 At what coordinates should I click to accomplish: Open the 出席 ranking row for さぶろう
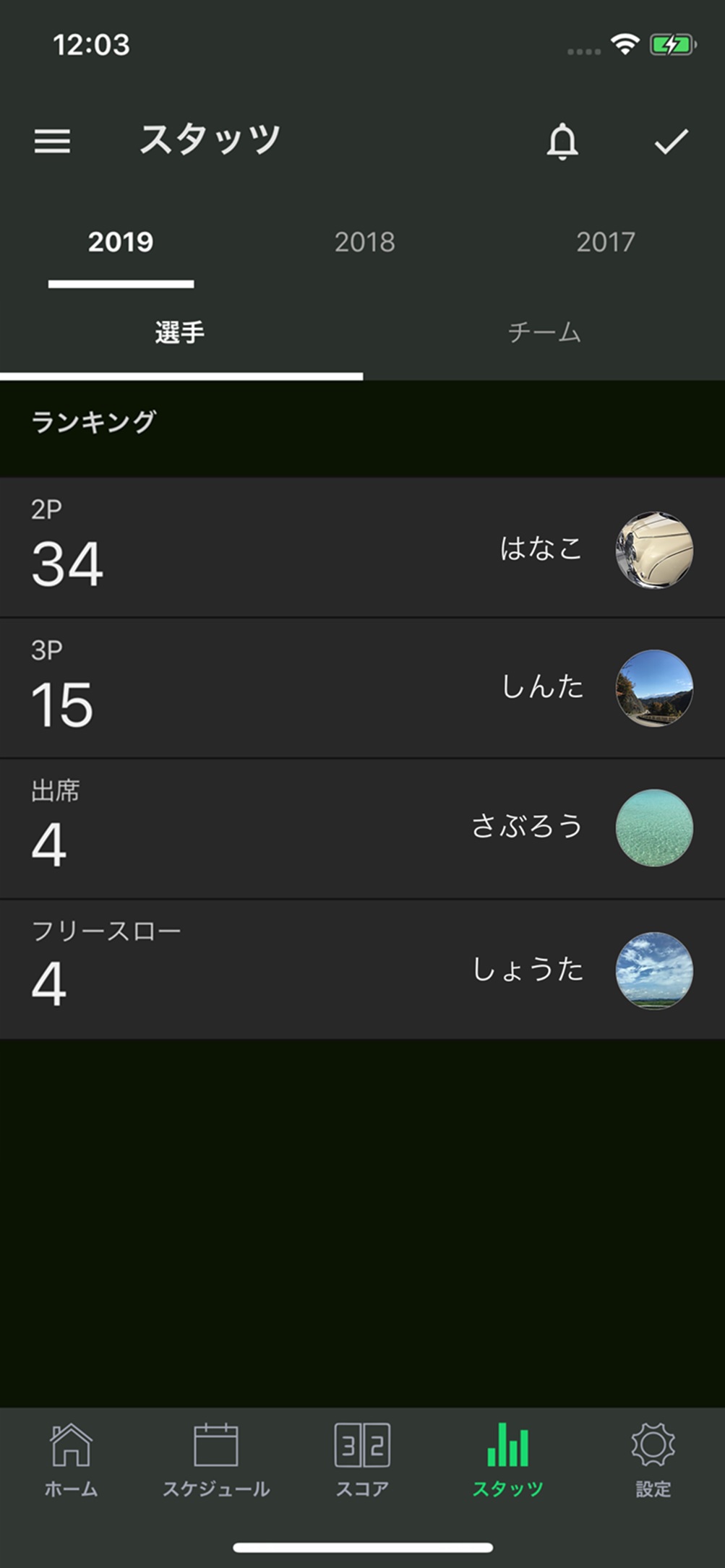pos(362,828)
